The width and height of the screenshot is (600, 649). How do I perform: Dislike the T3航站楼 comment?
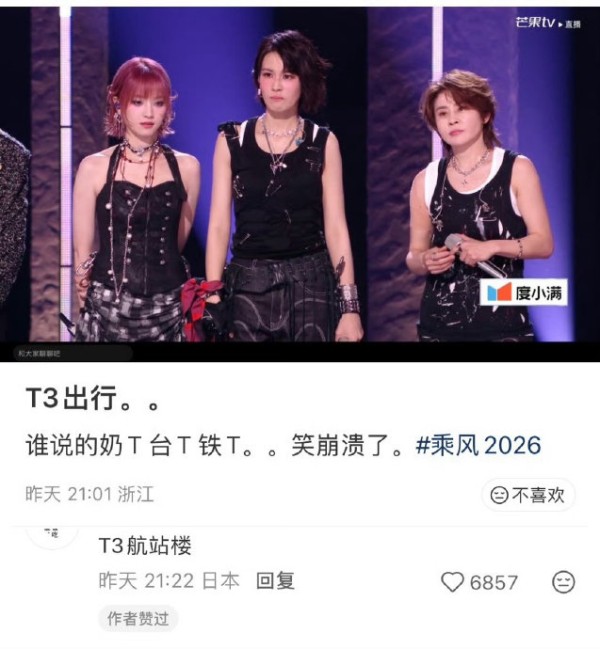click(x=563, y=582)
